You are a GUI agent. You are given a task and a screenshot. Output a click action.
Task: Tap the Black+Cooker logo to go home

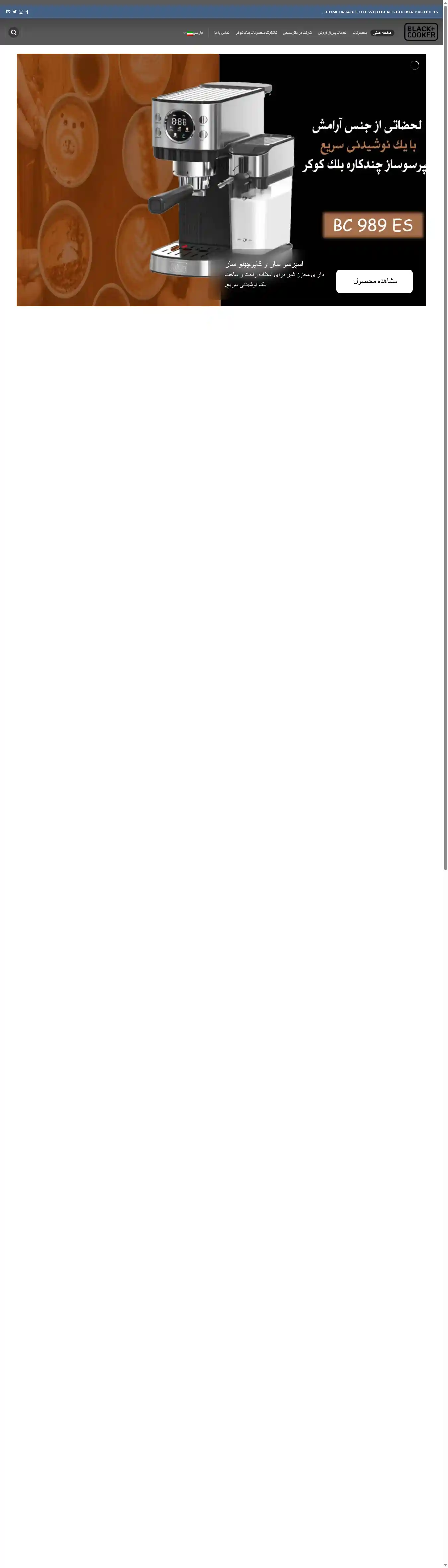421,32
